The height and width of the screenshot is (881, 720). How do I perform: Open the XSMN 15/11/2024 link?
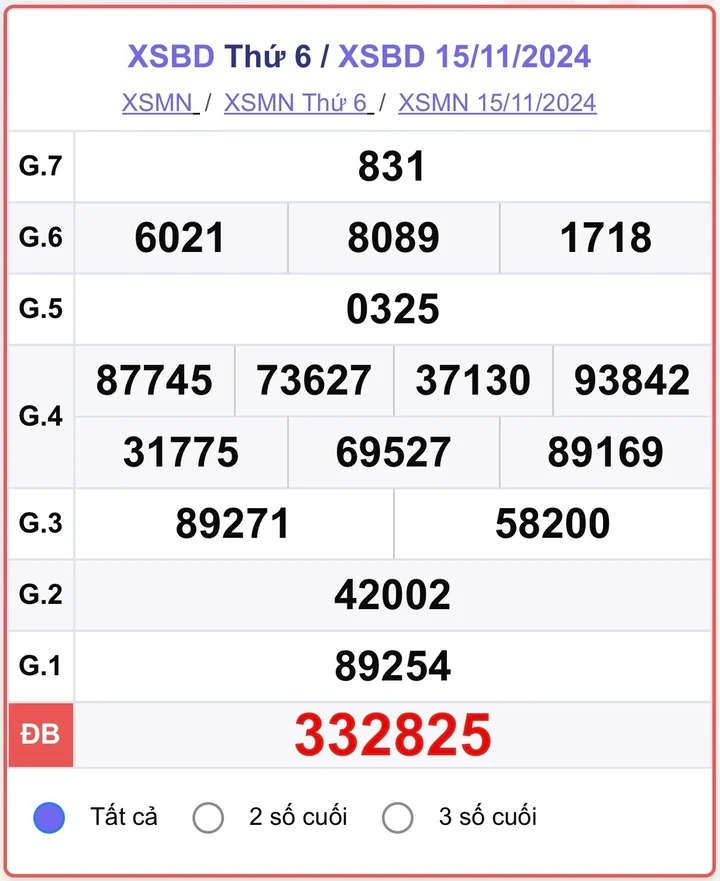(x=497, y=103)
